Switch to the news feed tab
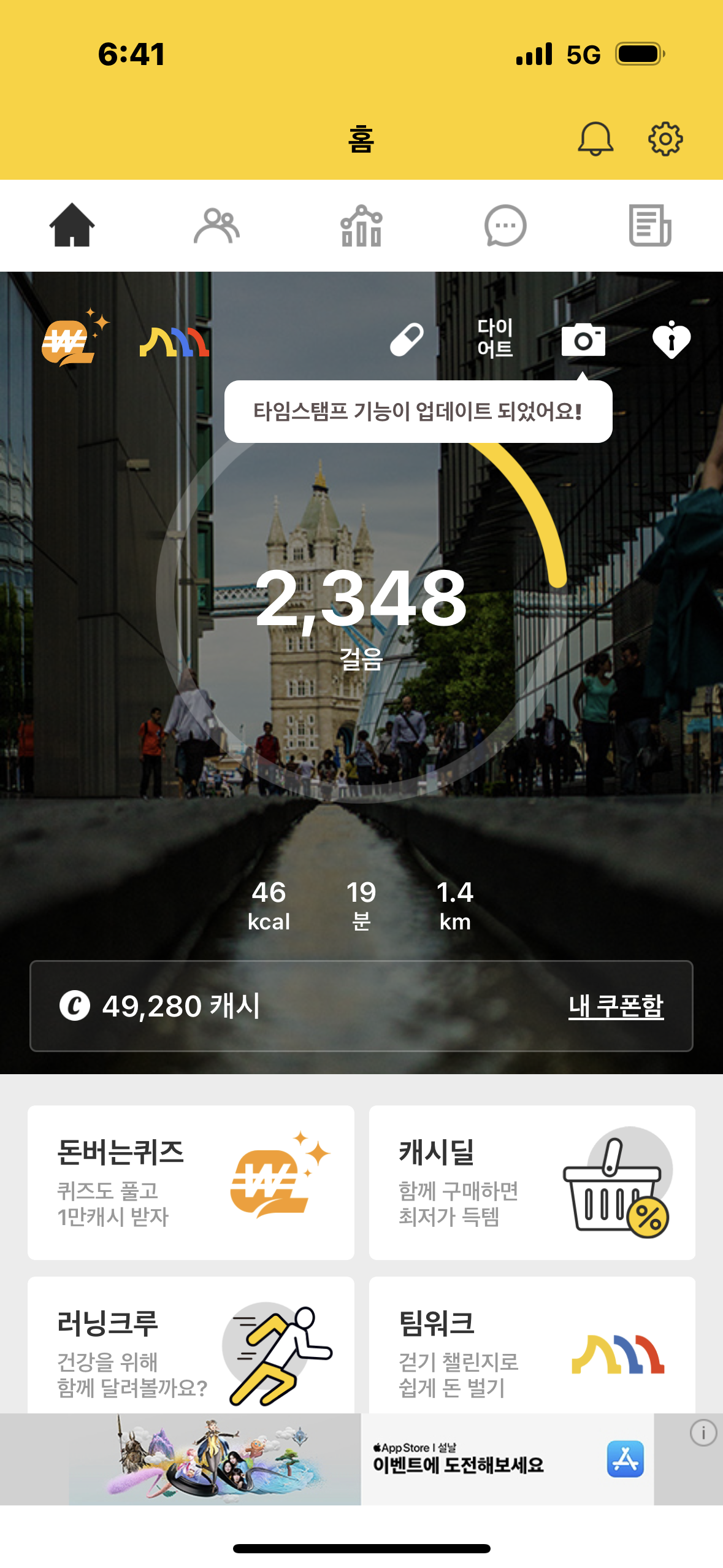 [650, 226]
